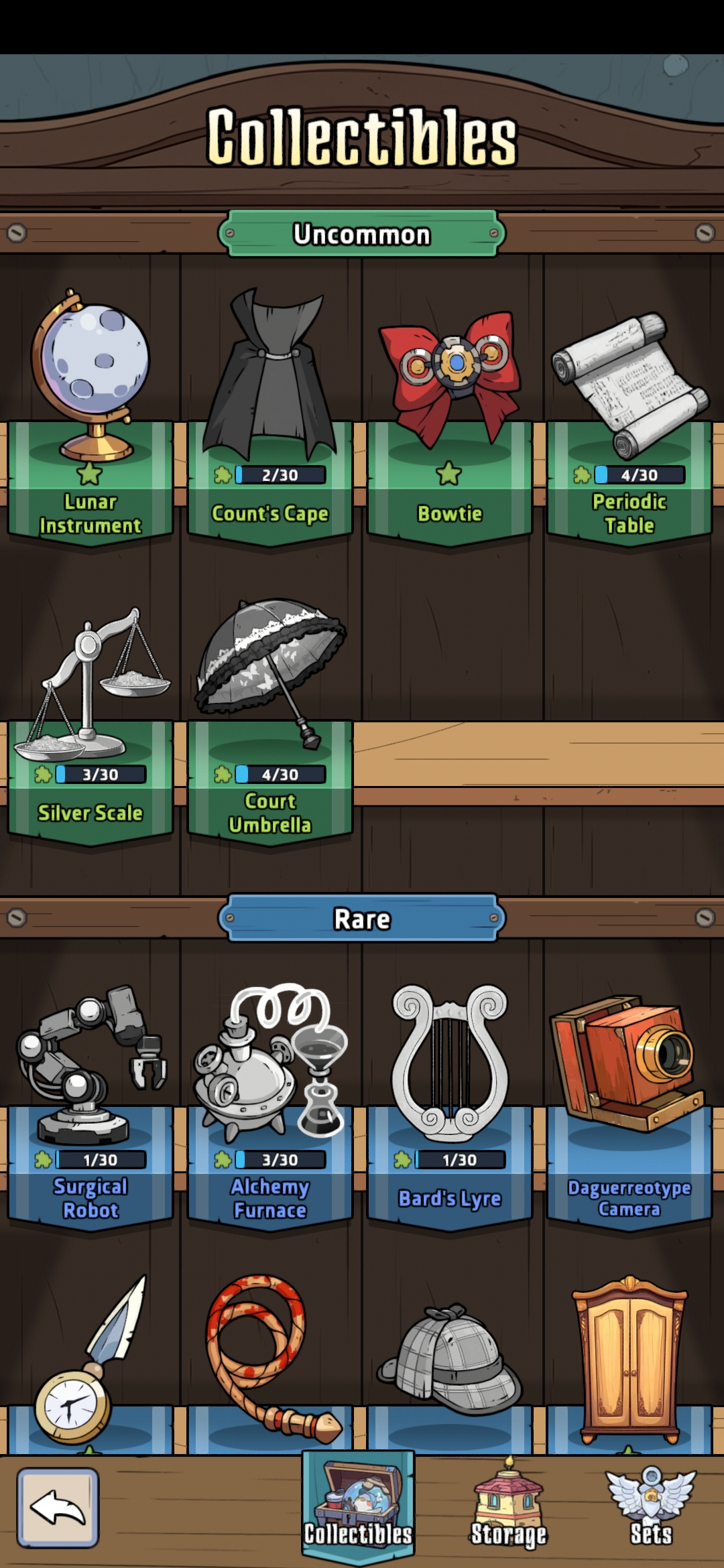Tap the Silver Scale item
The image size is (724, 1568).
pyautogui.click(x=90, y=724)
